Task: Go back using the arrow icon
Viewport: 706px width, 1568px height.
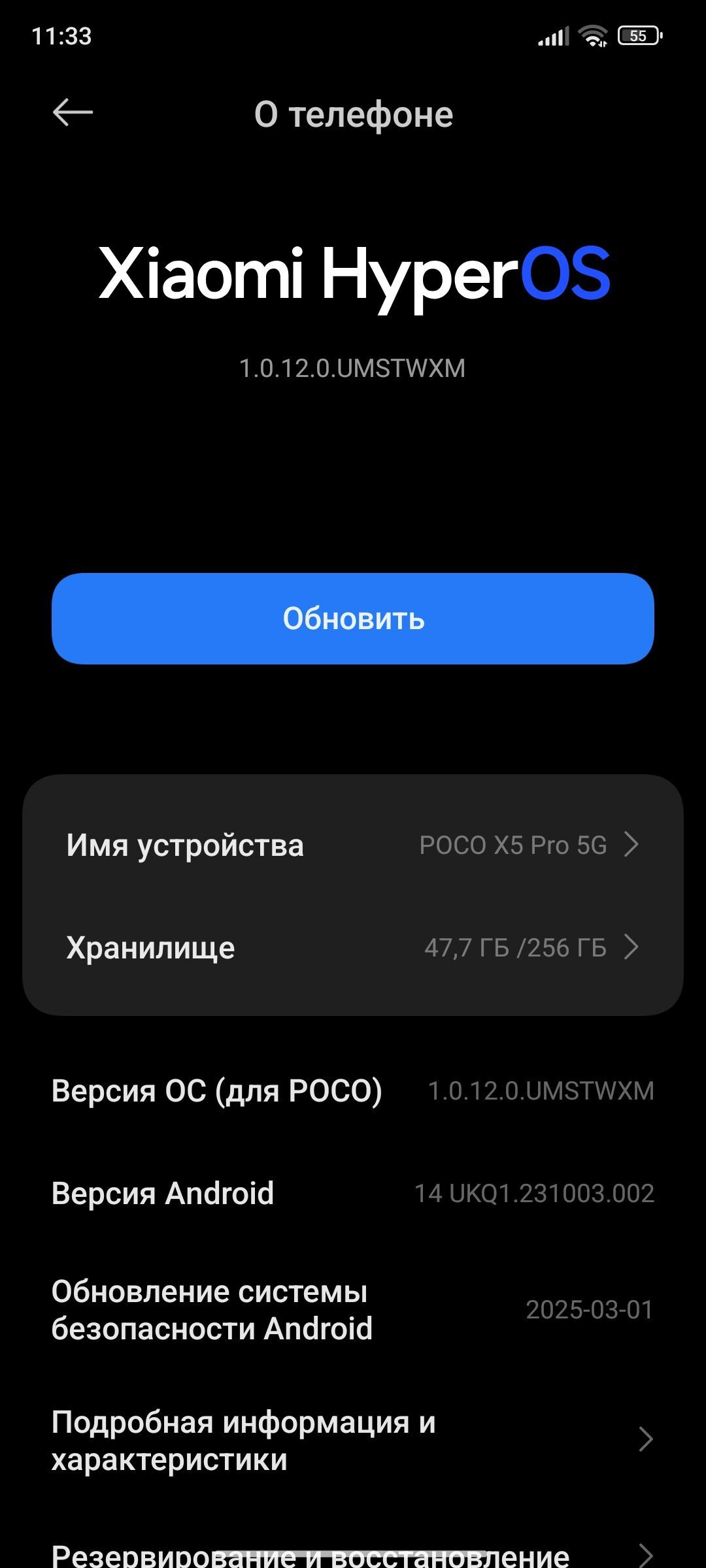Action: (x=73, y=113)
